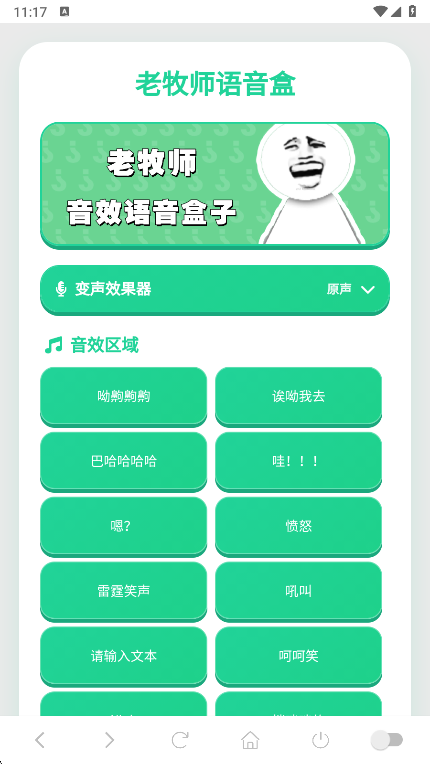Tap the 巴哈哈哈哈 sound button

[x=123, y=461]
